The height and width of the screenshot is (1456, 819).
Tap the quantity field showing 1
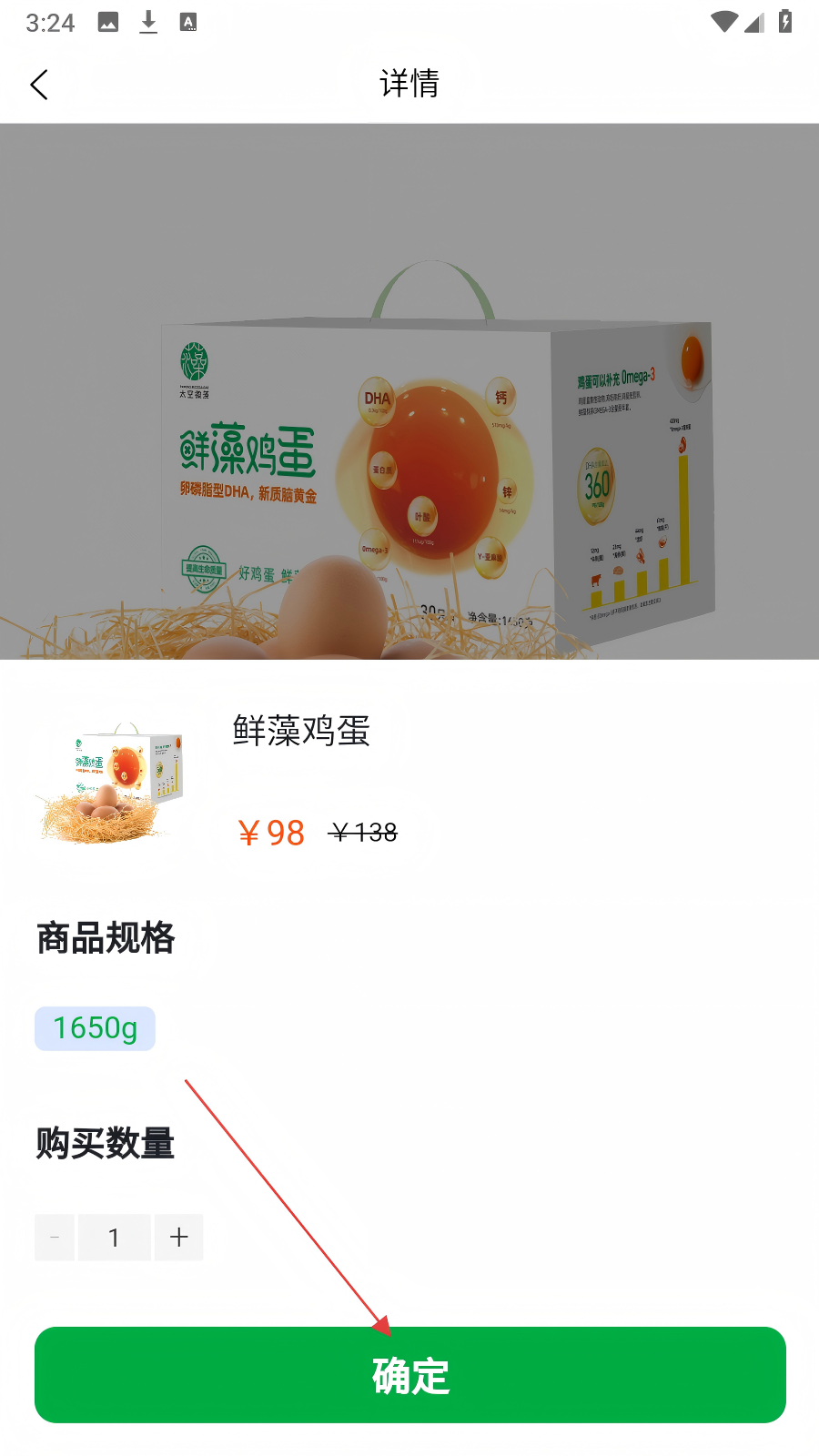114,1237
